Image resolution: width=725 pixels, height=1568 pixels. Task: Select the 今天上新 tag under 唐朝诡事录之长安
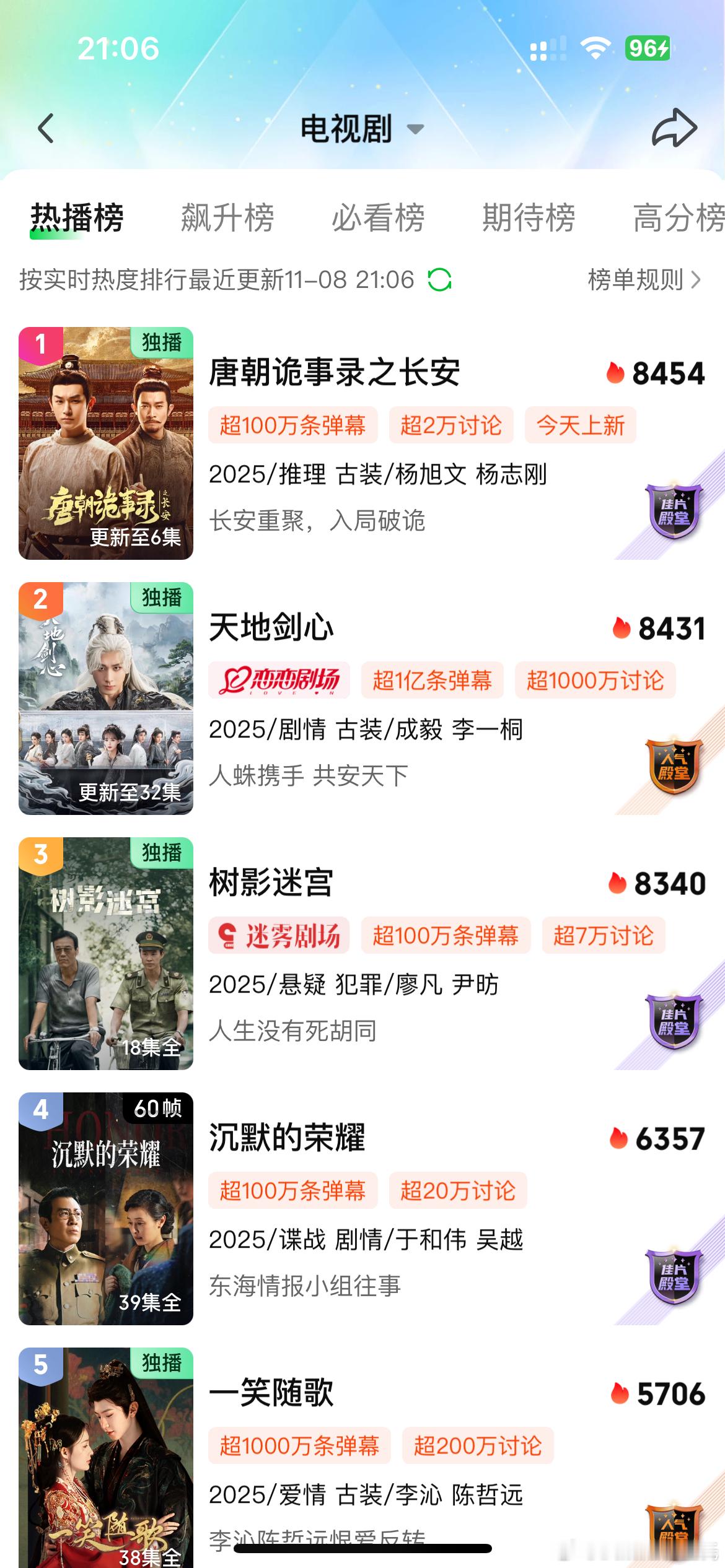579,425
